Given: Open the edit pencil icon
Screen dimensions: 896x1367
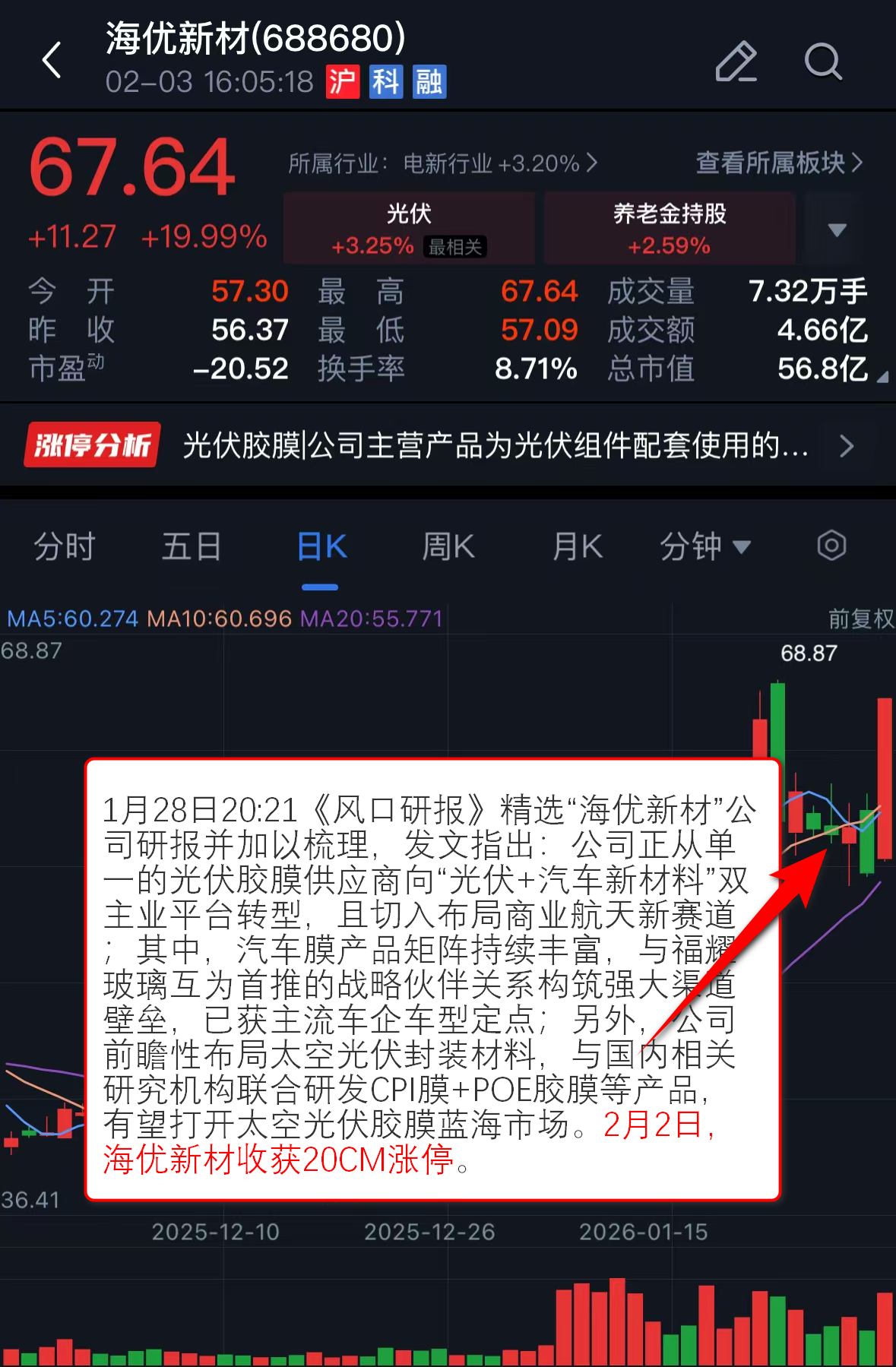Looking at the screenshot, I should (736, 61).
